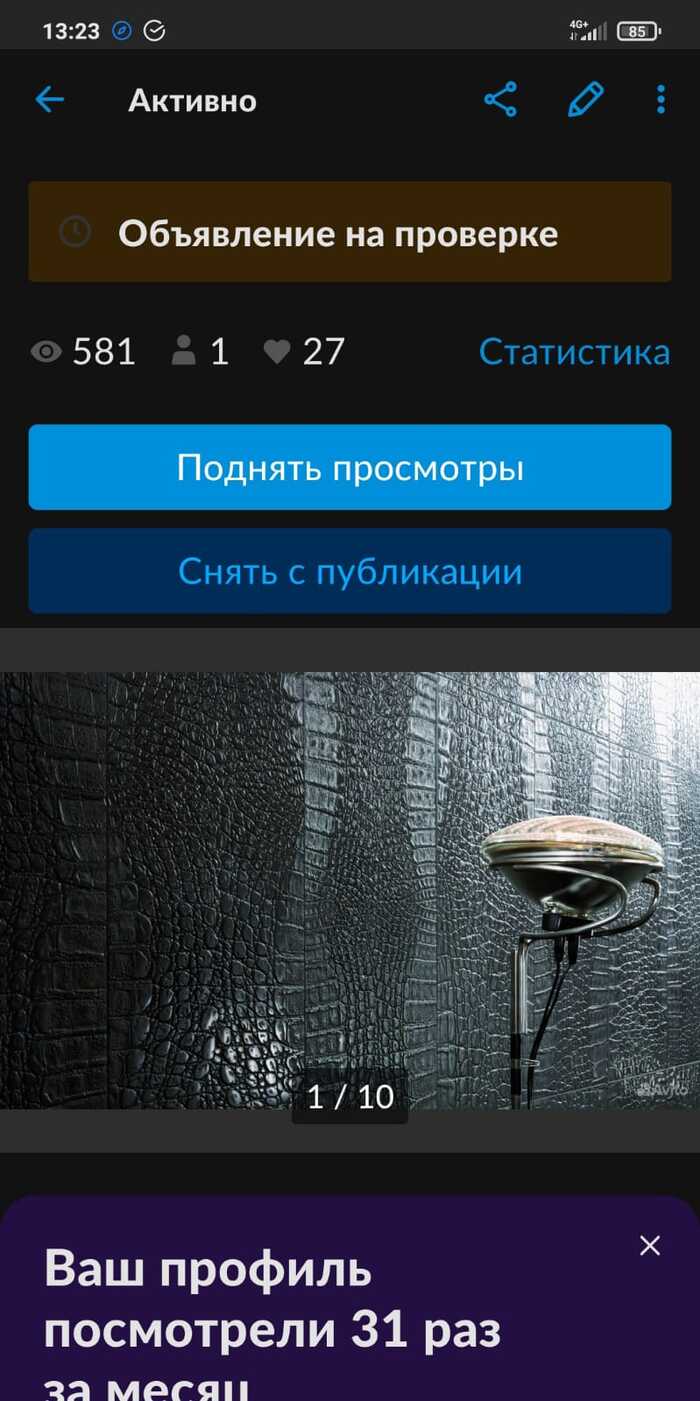
Task: Open the three-dot overflow menu
Action: click(661, 100)
